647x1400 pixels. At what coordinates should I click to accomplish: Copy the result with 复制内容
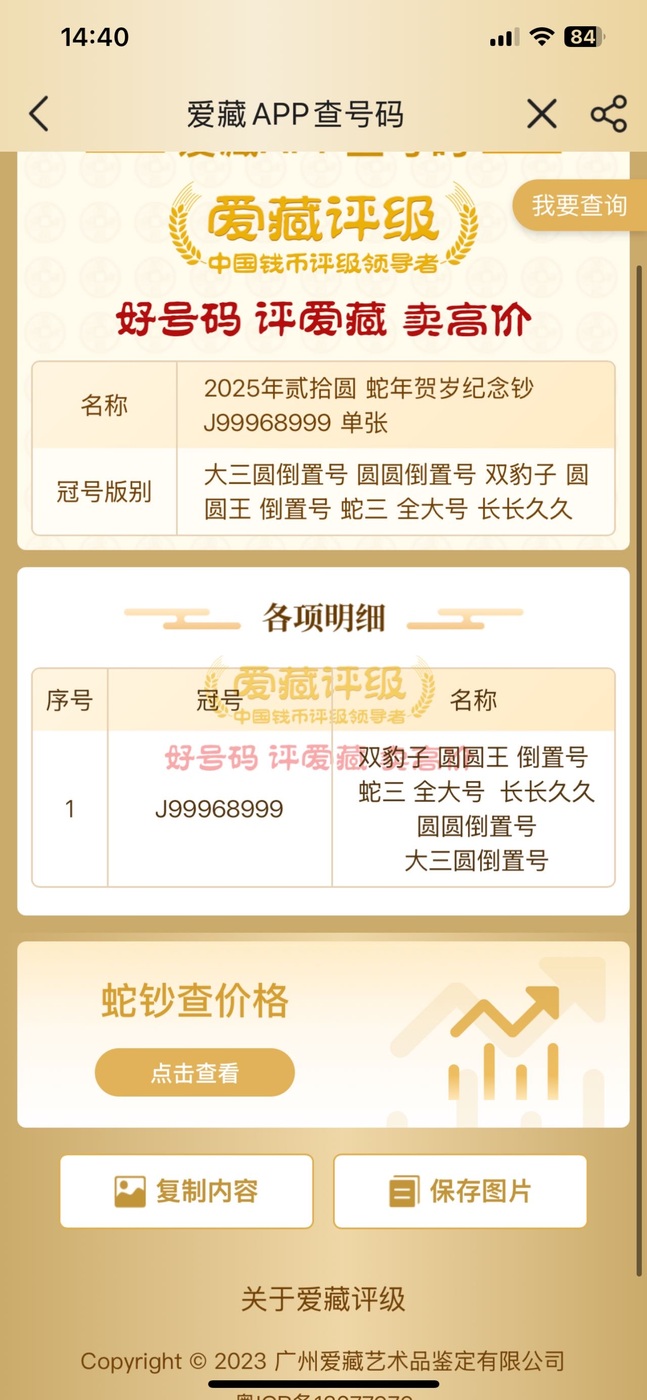click(187, 1191)
